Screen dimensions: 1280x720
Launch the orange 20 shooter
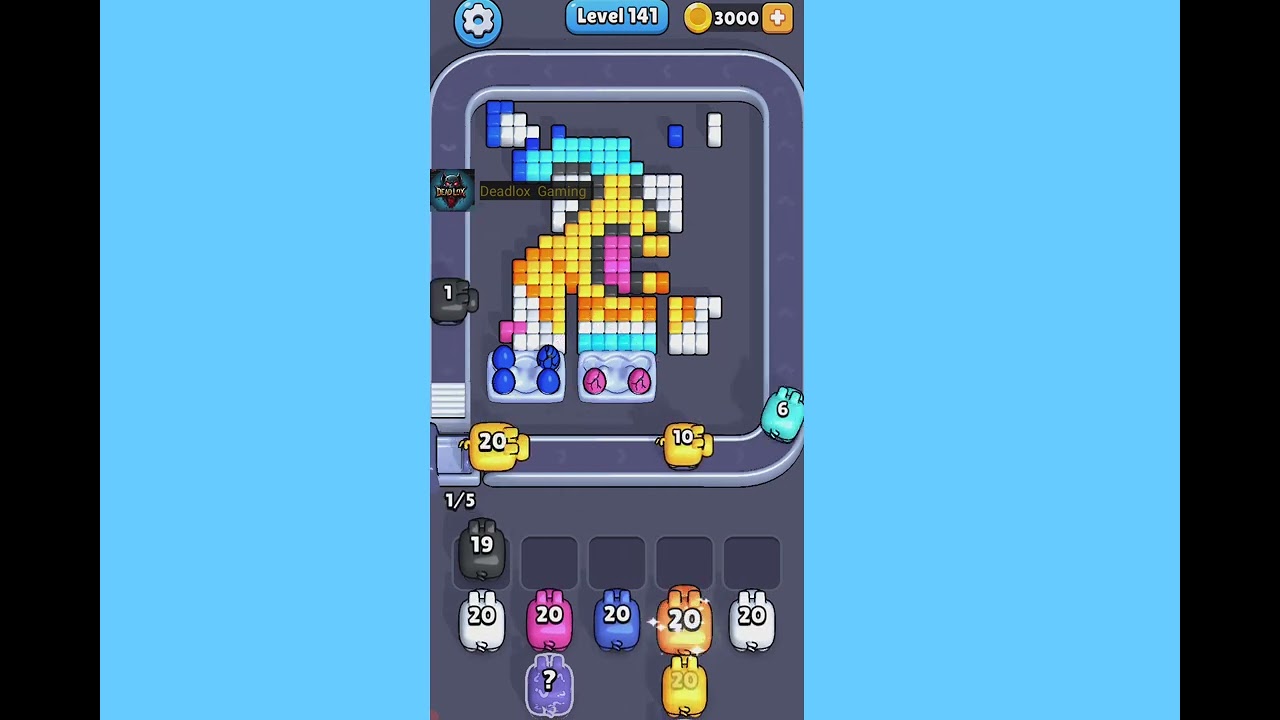(684, 620)
